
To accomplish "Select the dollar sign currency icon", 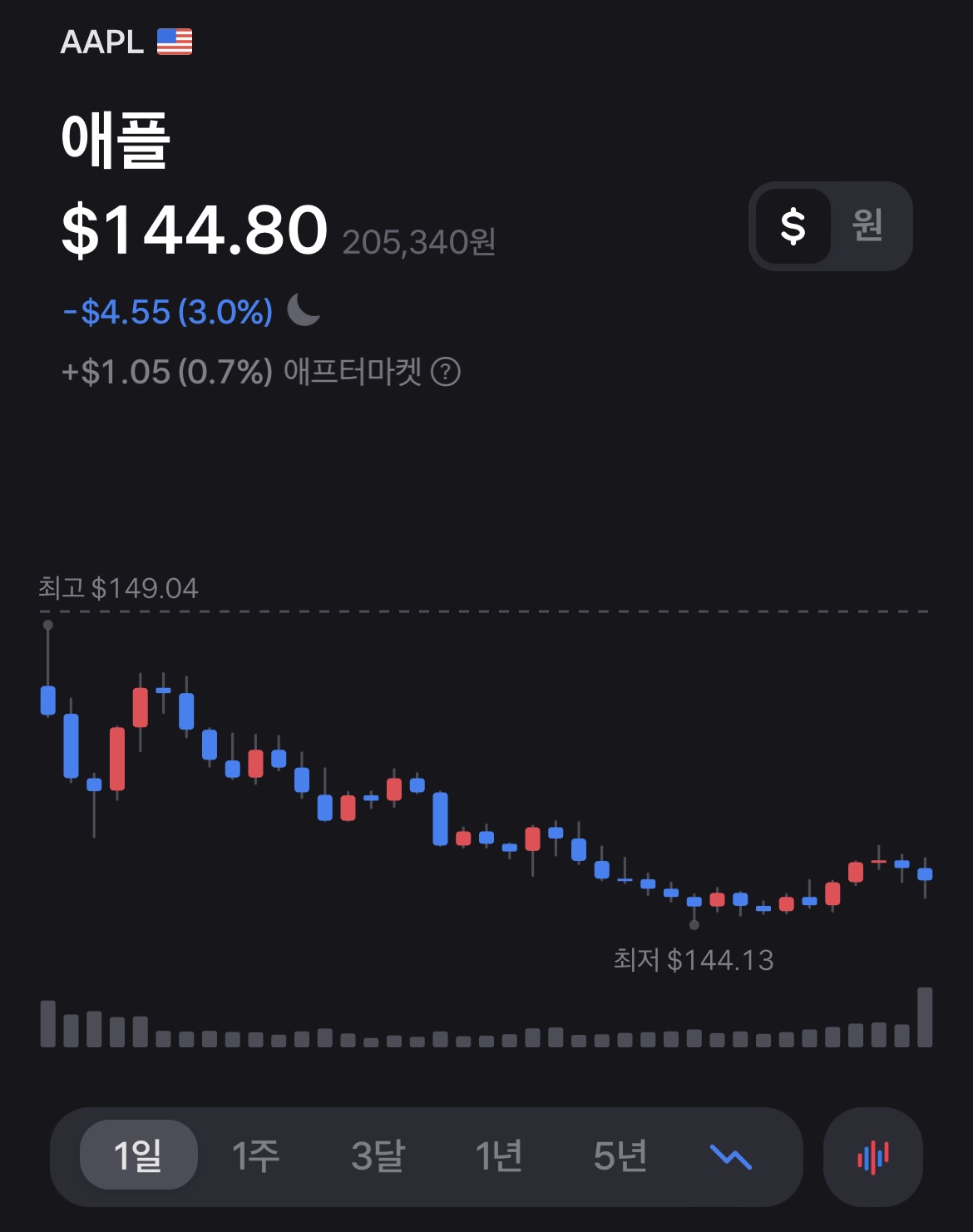I will 793,225.
